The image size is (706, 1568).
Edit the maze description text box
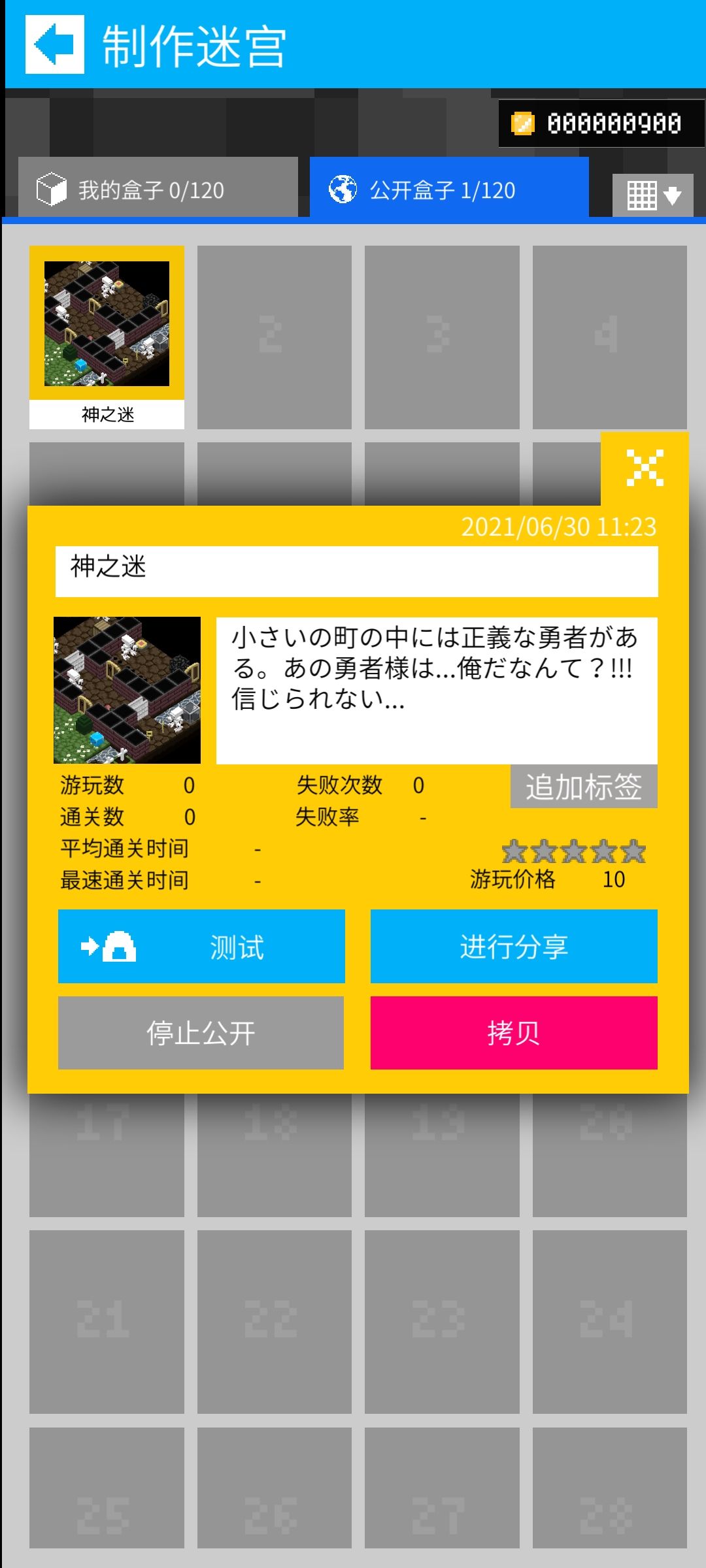(437, 691)
